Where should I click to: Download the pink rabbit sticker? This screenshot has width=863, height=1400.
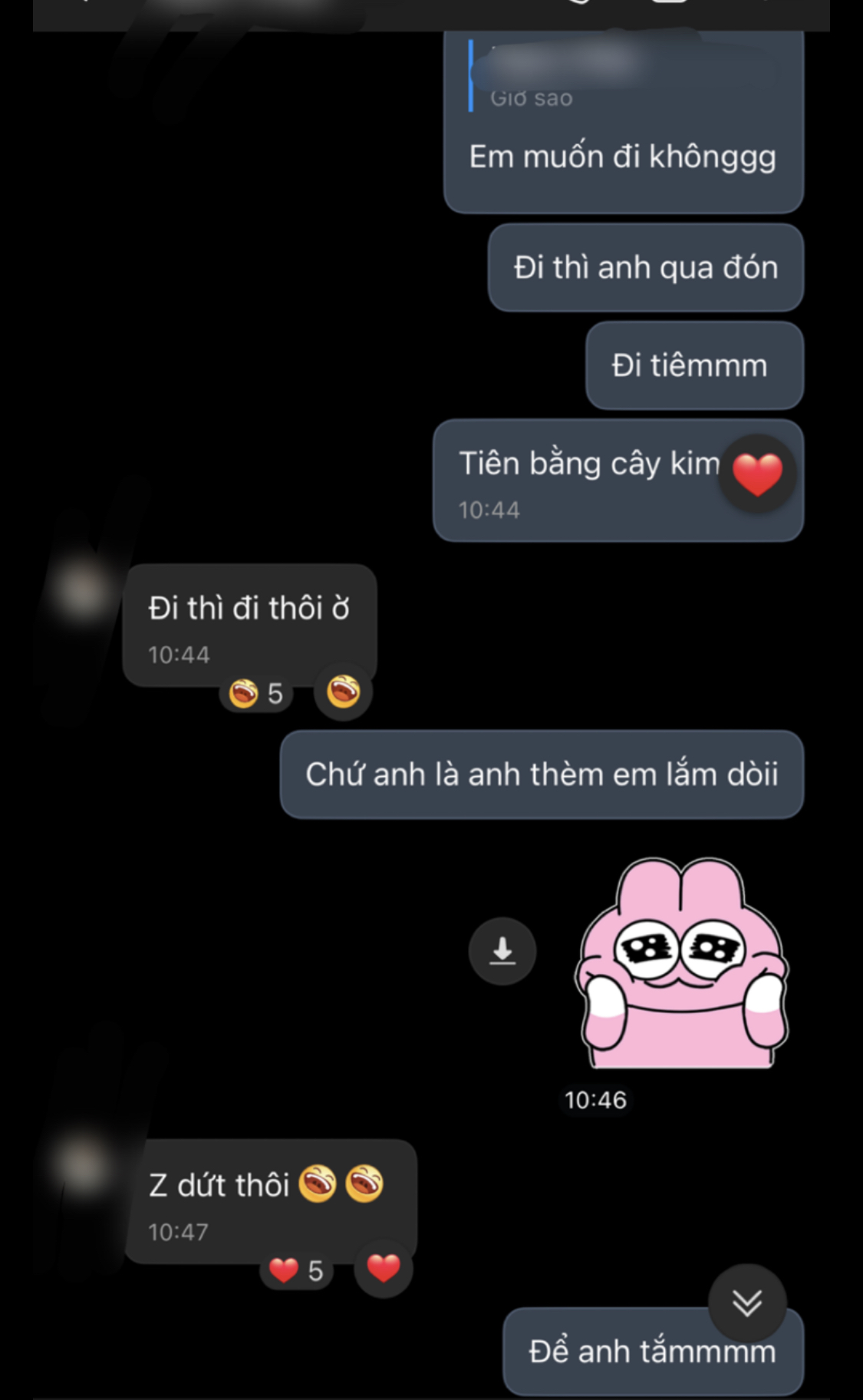[502, 951]
